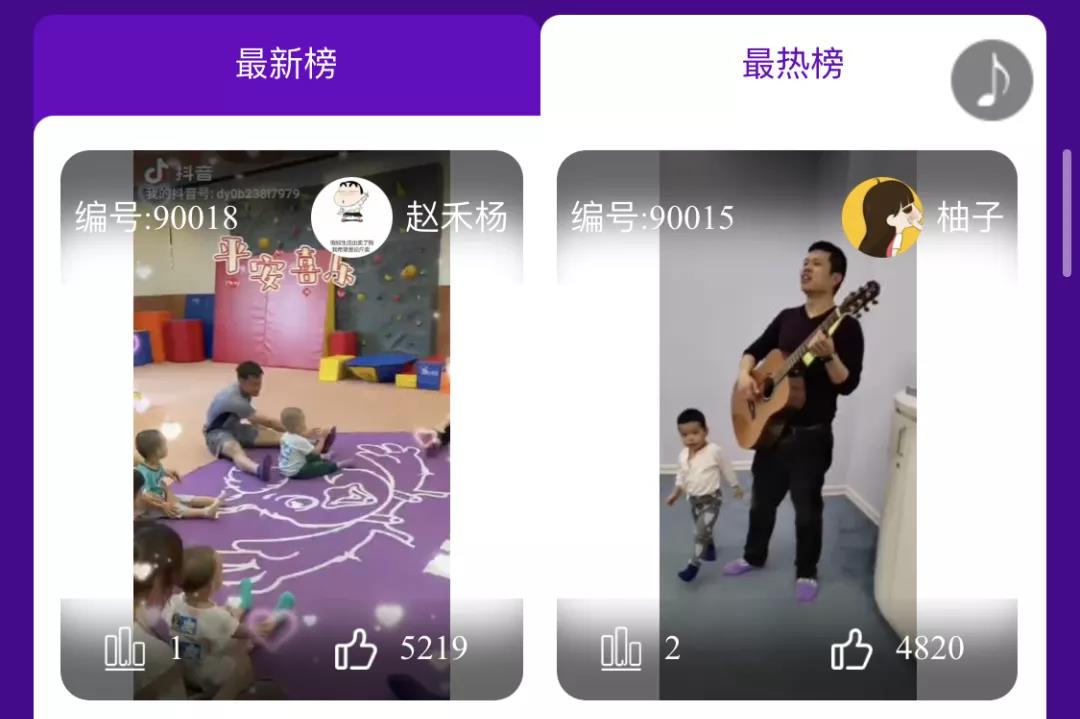This screenshot has width=1080, height=719.
Task: Like 柚子's video with 4820 votes
Action: tap(852, 649)
